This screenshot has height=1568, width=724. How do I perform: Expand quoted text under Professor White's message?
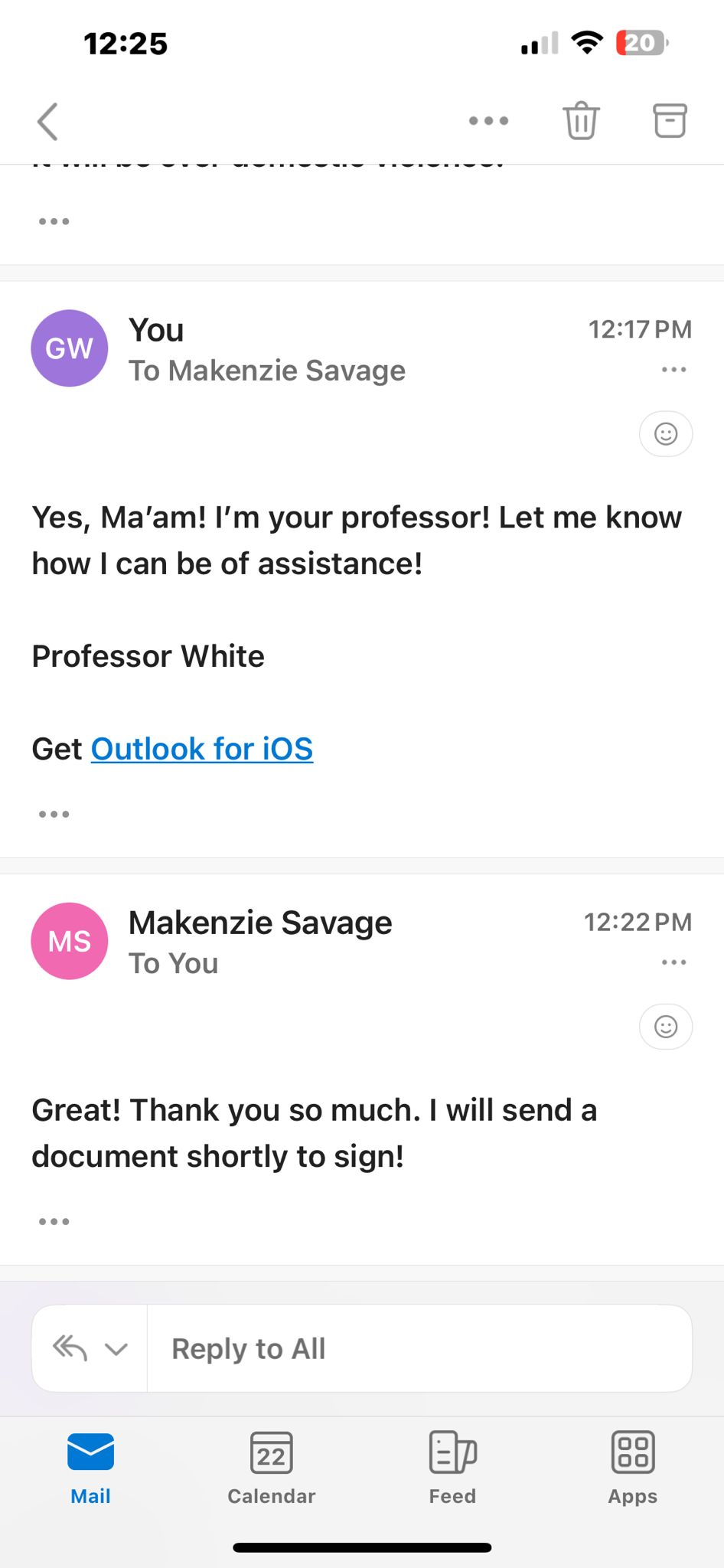[54, 814]
